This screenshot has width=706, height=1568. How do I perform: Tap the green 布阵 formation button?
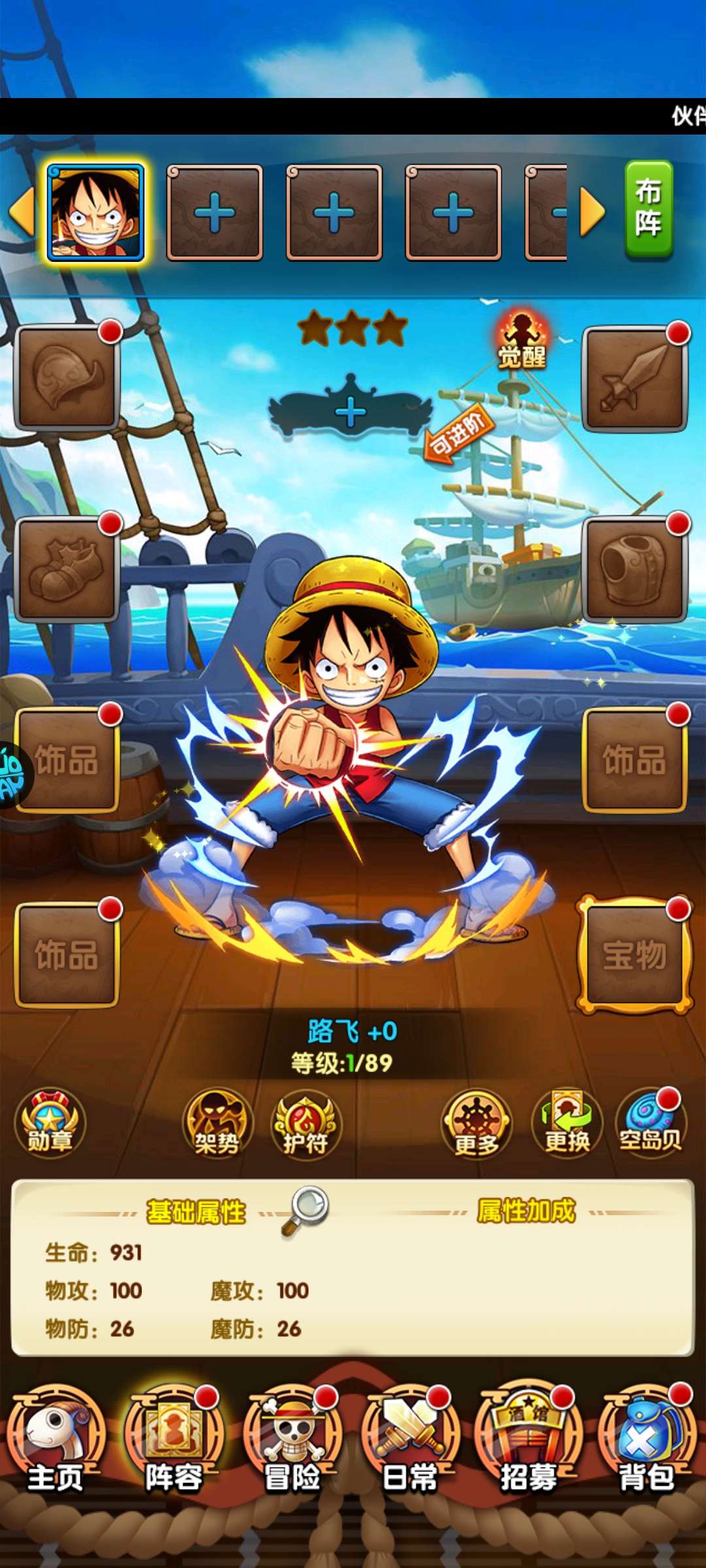point(648,209)
